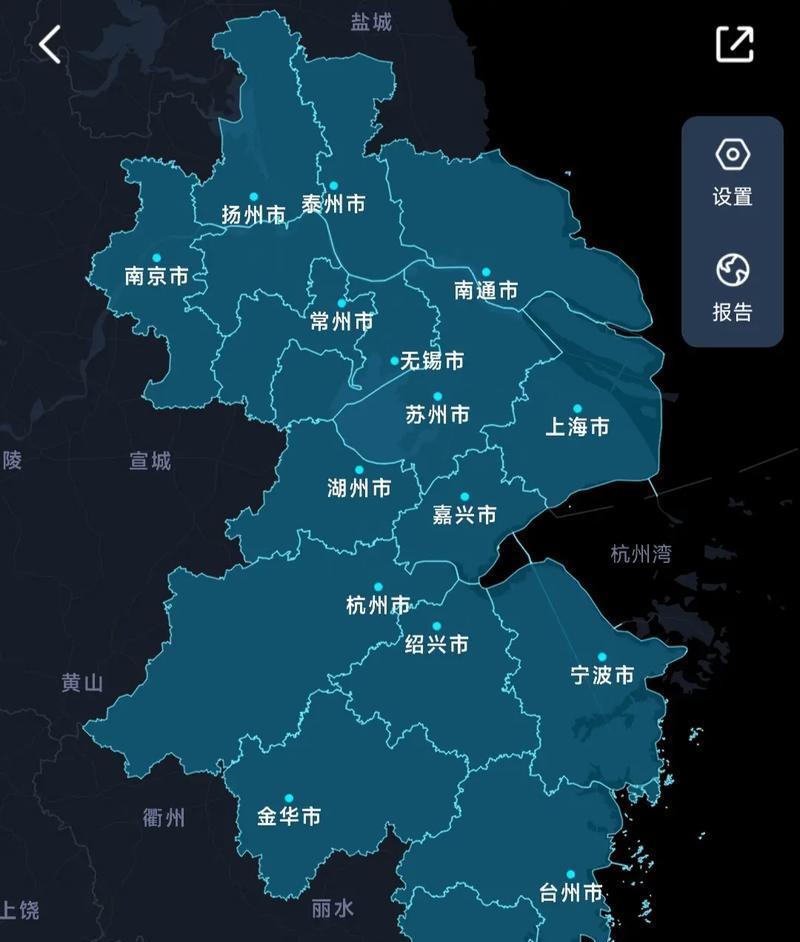
Task: Tap the share icon at top right
Action: click(x=734, y=45)
